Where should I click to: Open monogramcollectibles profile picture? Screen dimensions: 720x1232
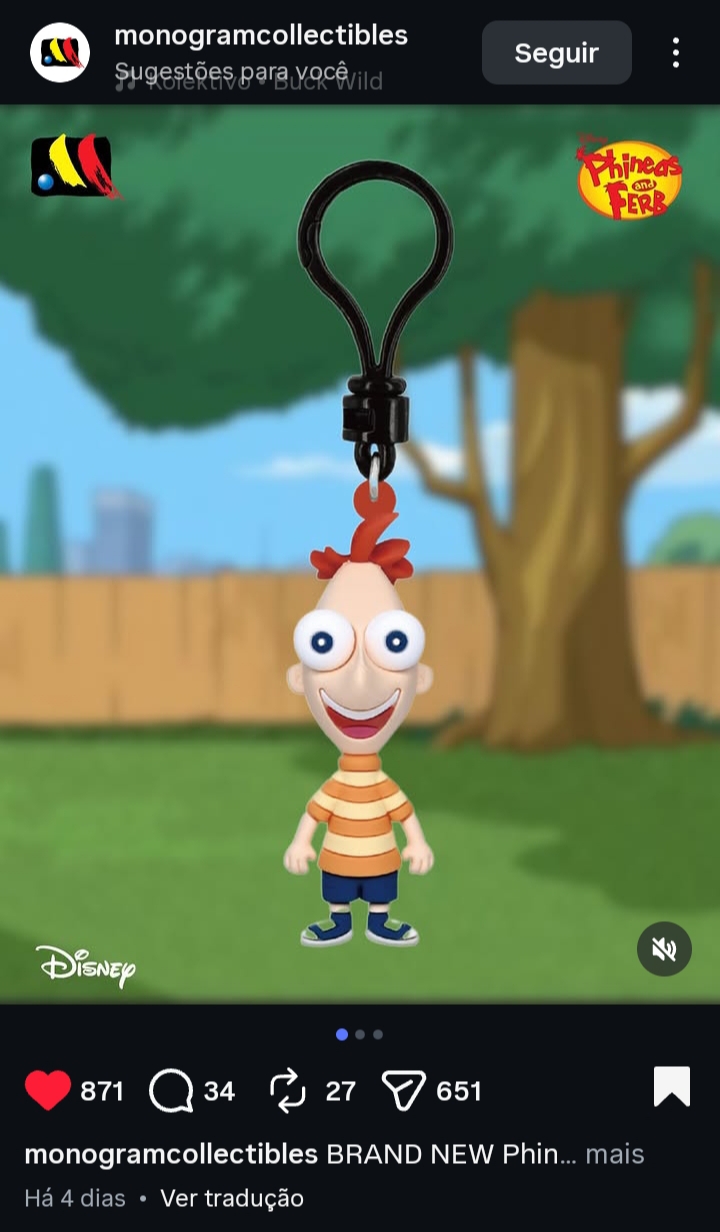pyautogui.click(x=60, y=52)
